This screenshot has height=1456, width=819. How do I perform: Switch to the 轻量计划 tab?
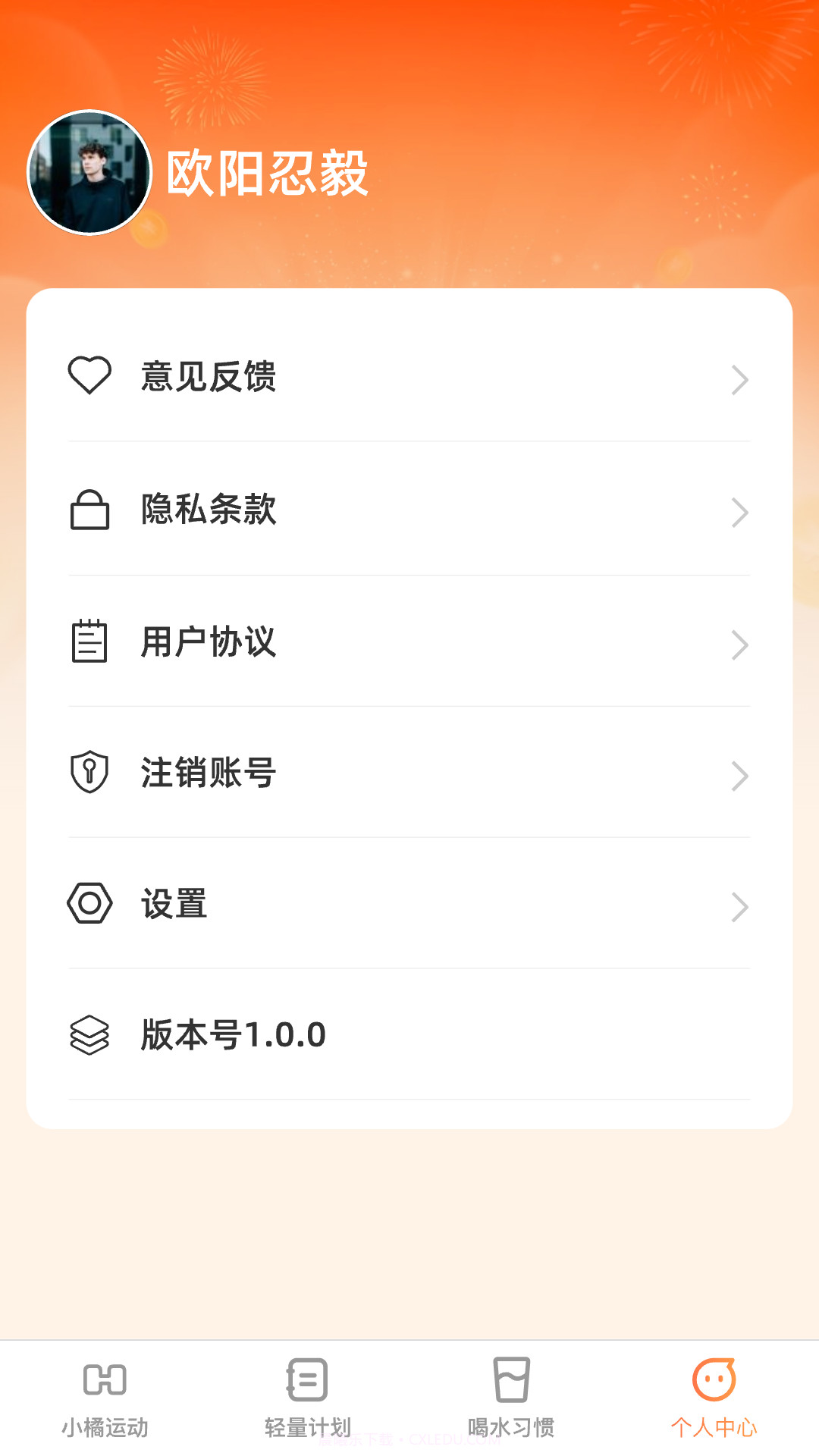[306, 1403]
